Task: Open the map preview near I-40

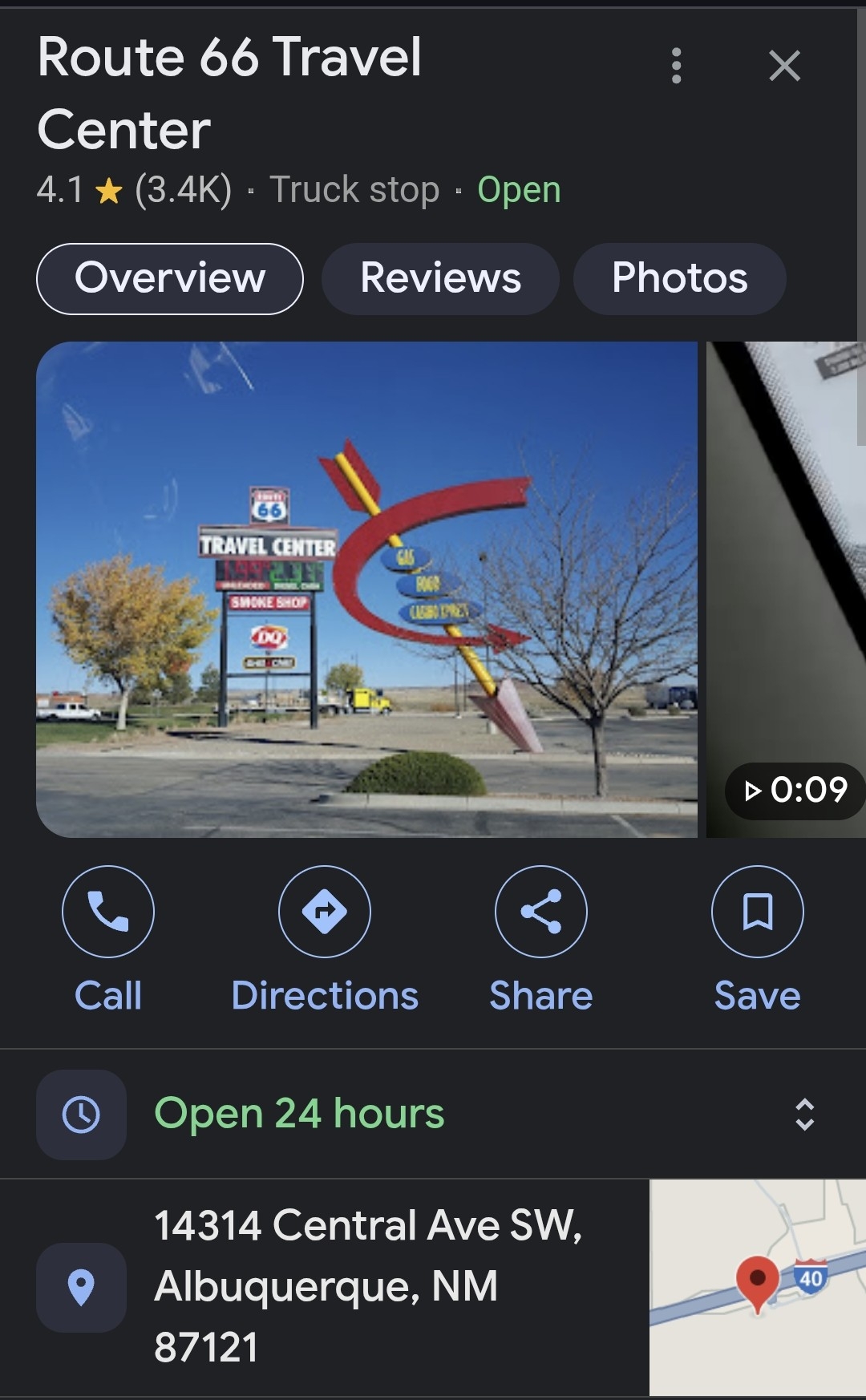Action: (x=757, y=1286)
